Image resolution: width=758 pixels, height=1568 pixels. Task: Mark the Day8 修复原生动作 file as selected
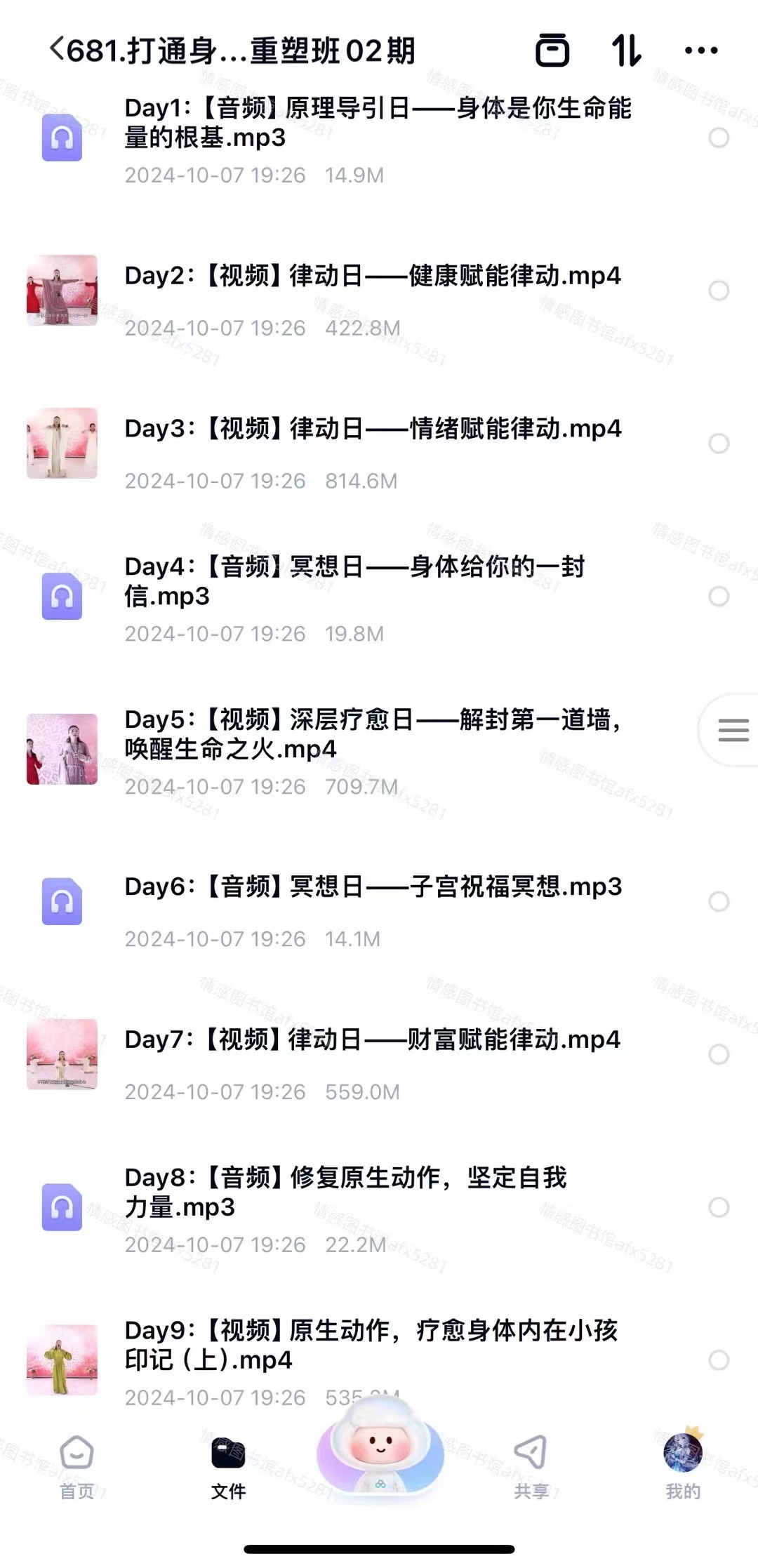(x=719, y=1207)
